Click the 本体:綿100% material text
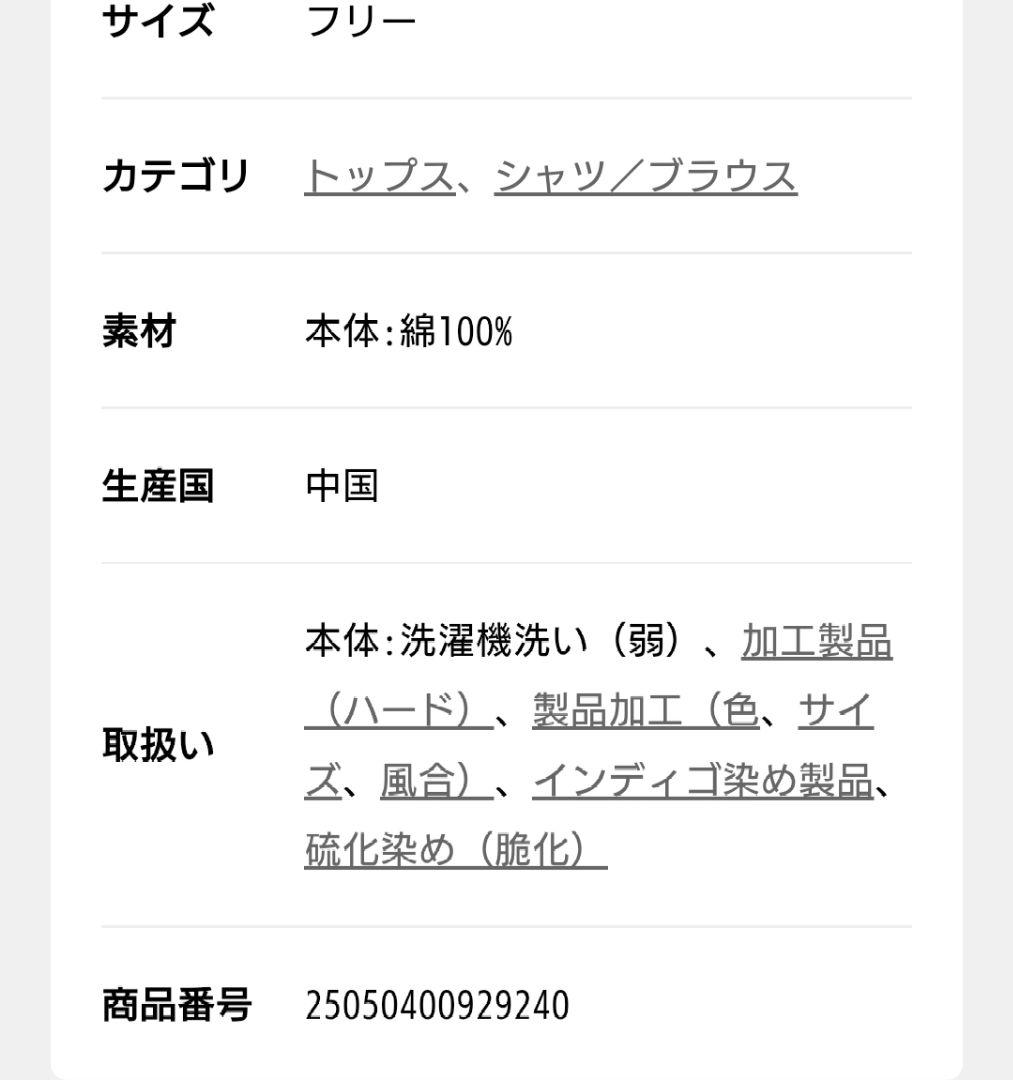This screenshot has width=1013, height=1080. tap(408, 332)
